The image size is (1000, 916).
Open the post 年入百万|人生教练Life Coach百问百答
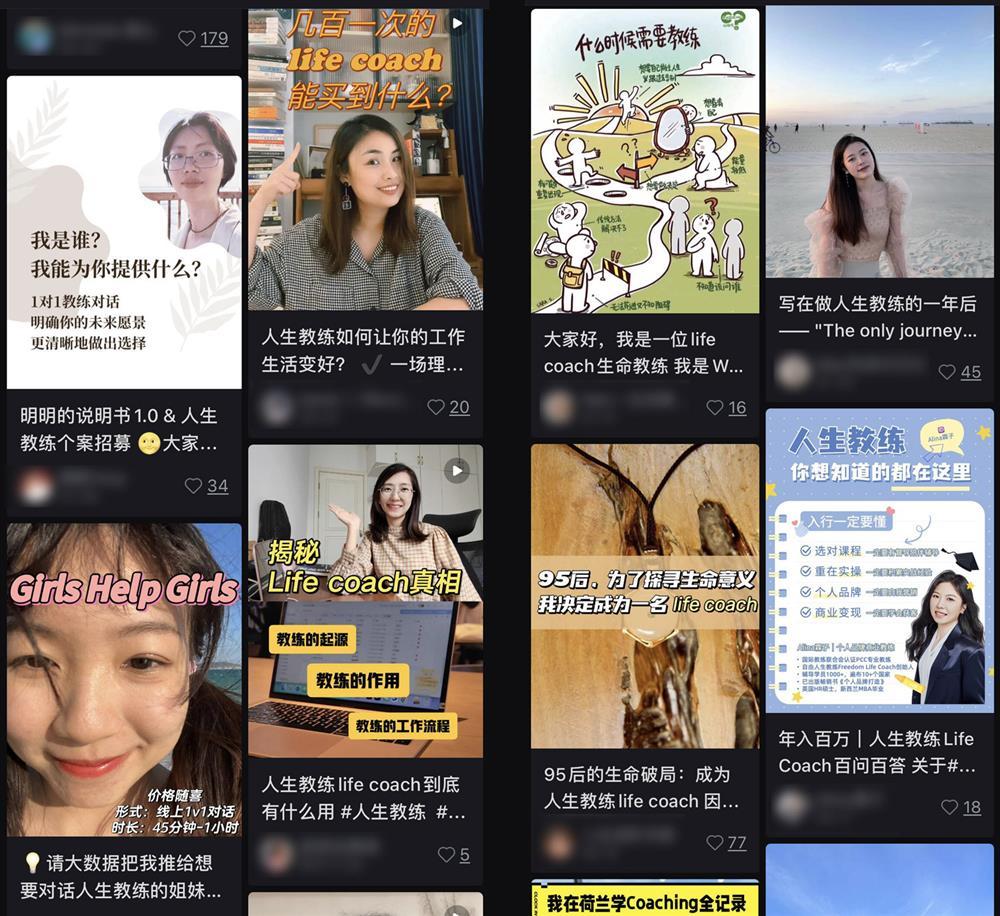pyautogui.click(x=879, y=560)
